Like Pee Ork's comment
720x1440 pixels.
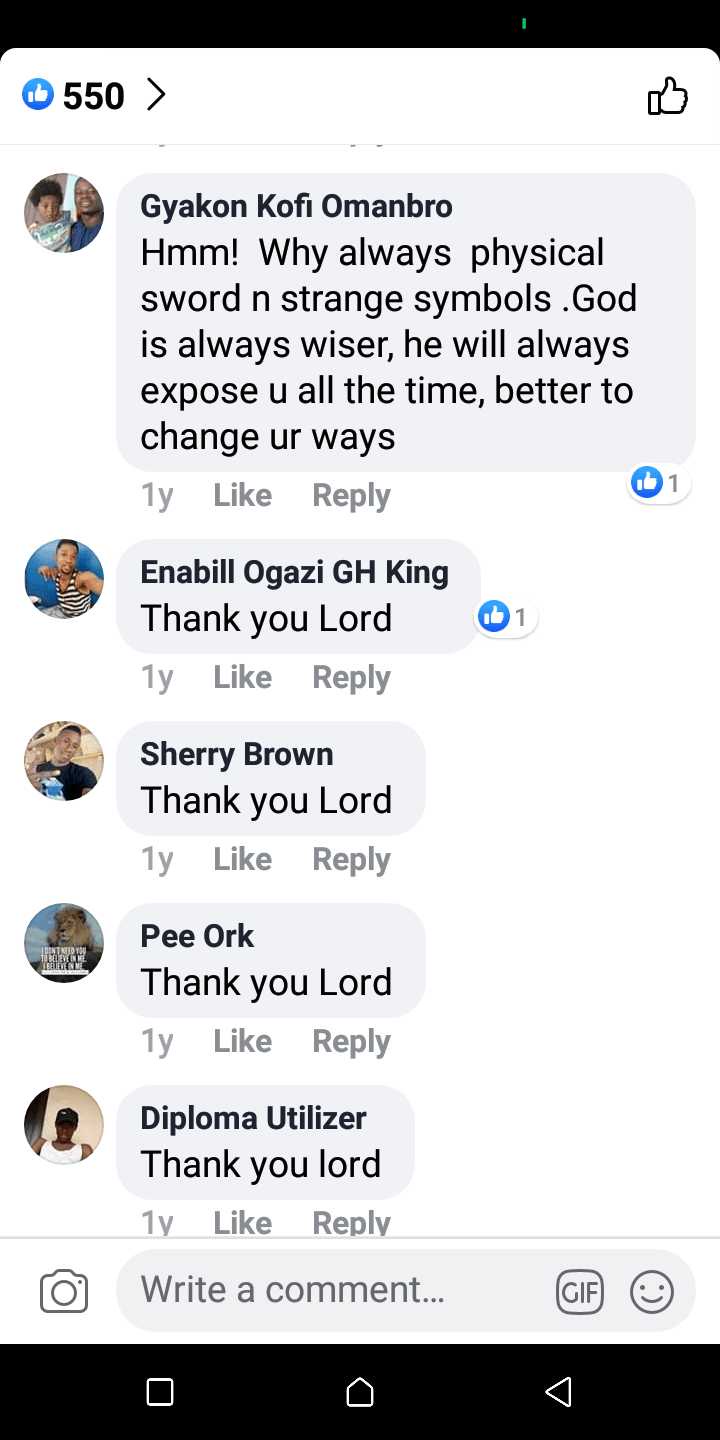pyautogui.click(x=242, y=1041)
